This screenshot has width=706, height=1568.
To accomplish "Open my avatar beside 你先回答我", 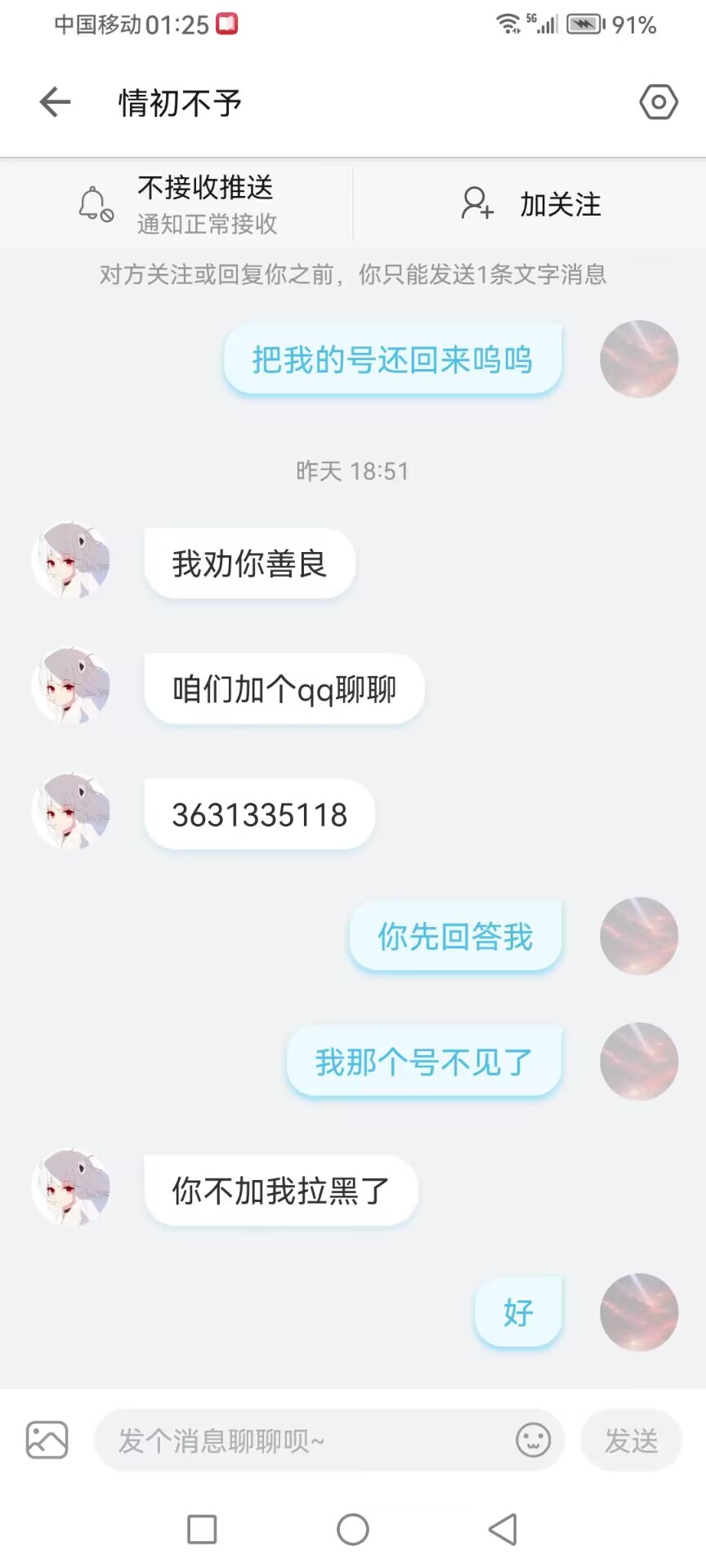I will (639, 936).
